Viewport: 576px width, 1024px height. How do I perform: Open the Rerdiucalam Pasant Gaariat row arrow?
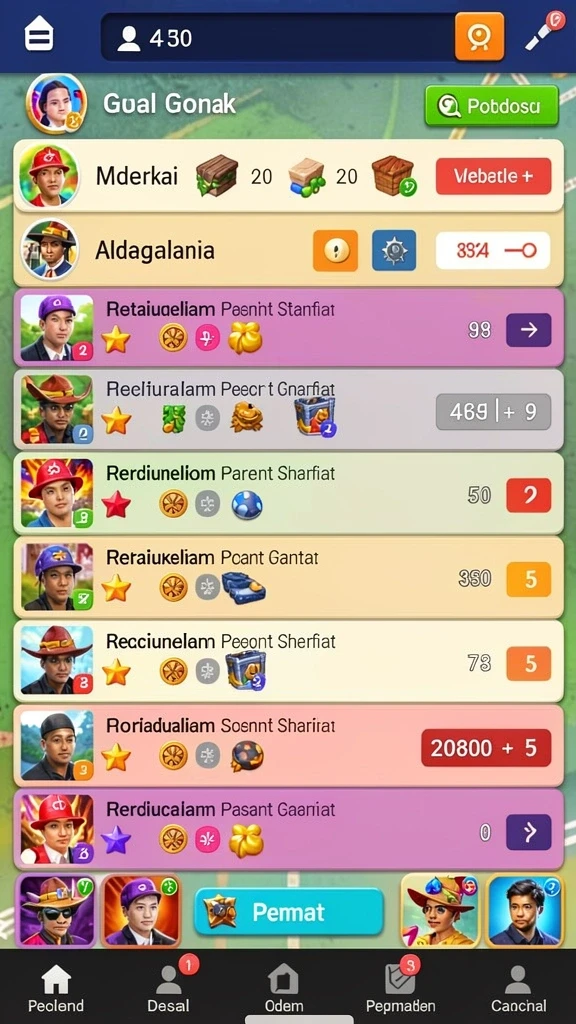528,832
